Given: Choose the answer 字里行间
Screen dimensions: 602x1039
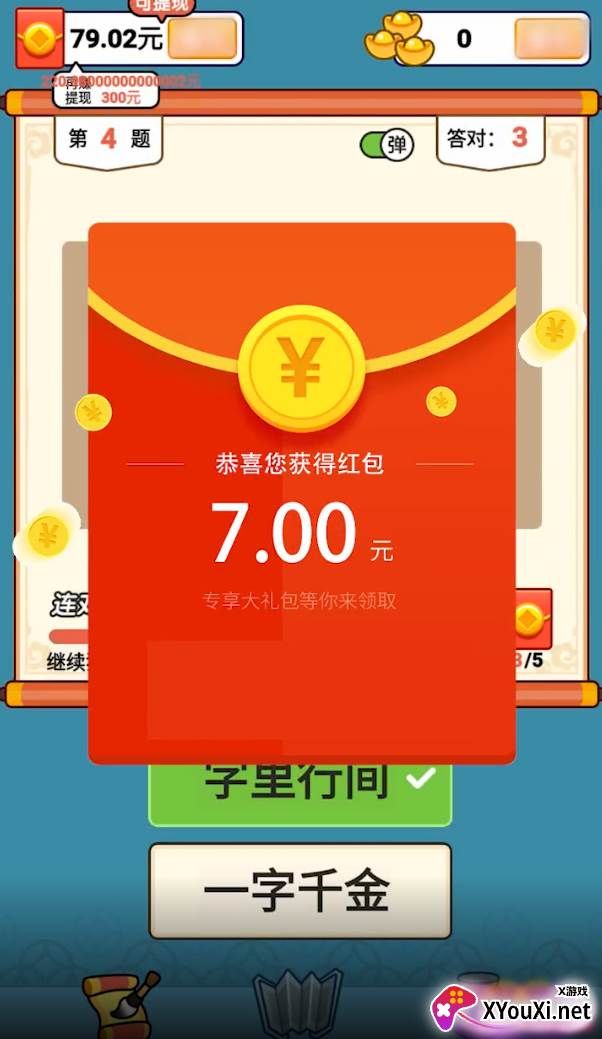Looking at the screenshot, I should [x=300, y=794].
